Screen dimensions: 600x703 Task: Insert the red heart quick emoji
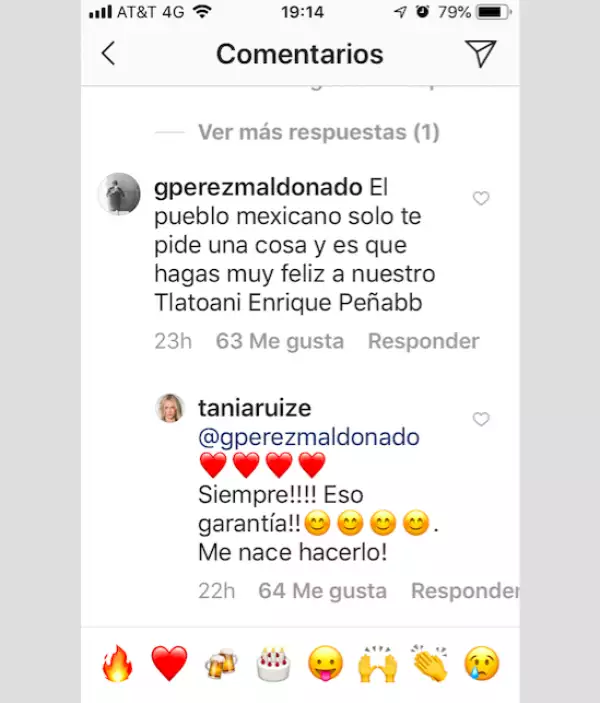pos(169,663)
